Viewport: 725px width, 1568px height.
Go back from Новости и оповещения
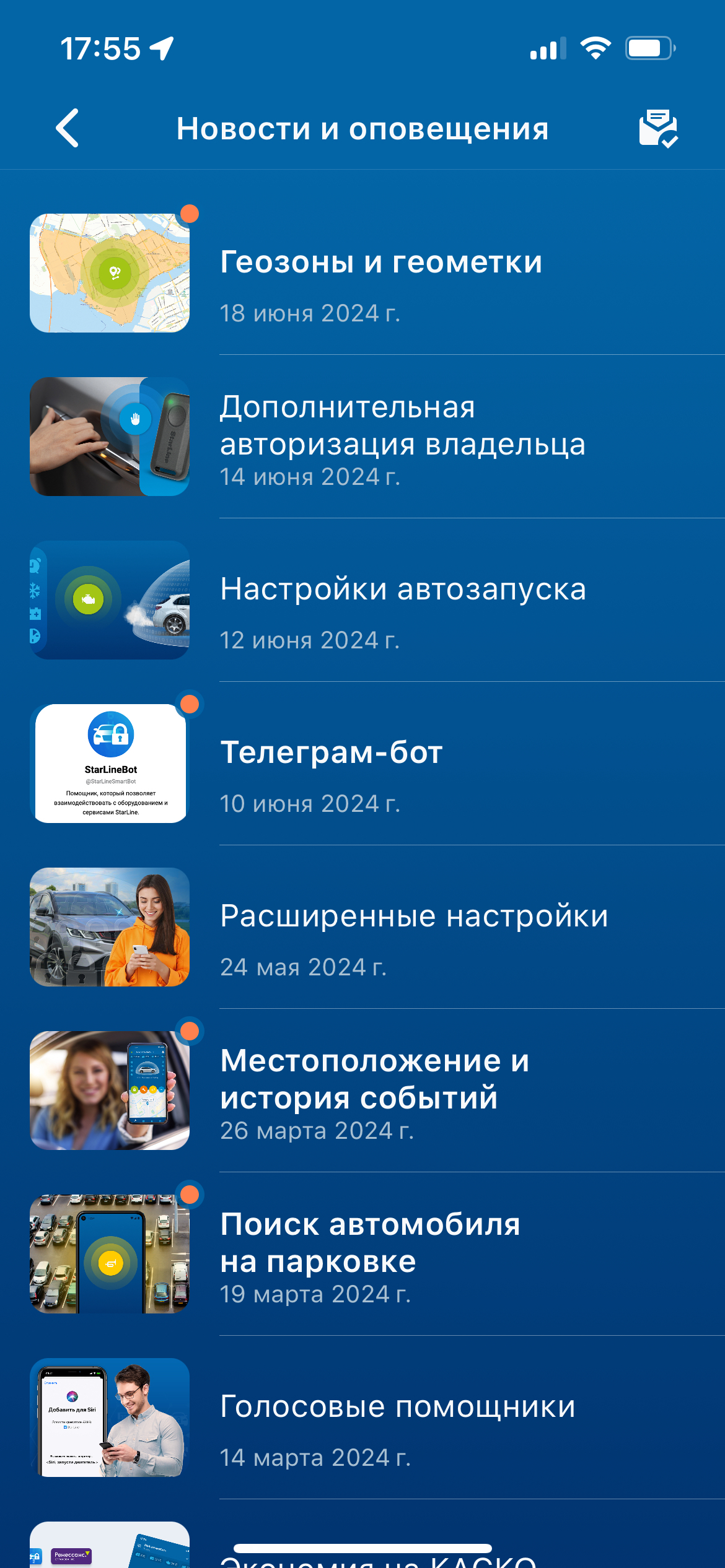tap(68, 128)
